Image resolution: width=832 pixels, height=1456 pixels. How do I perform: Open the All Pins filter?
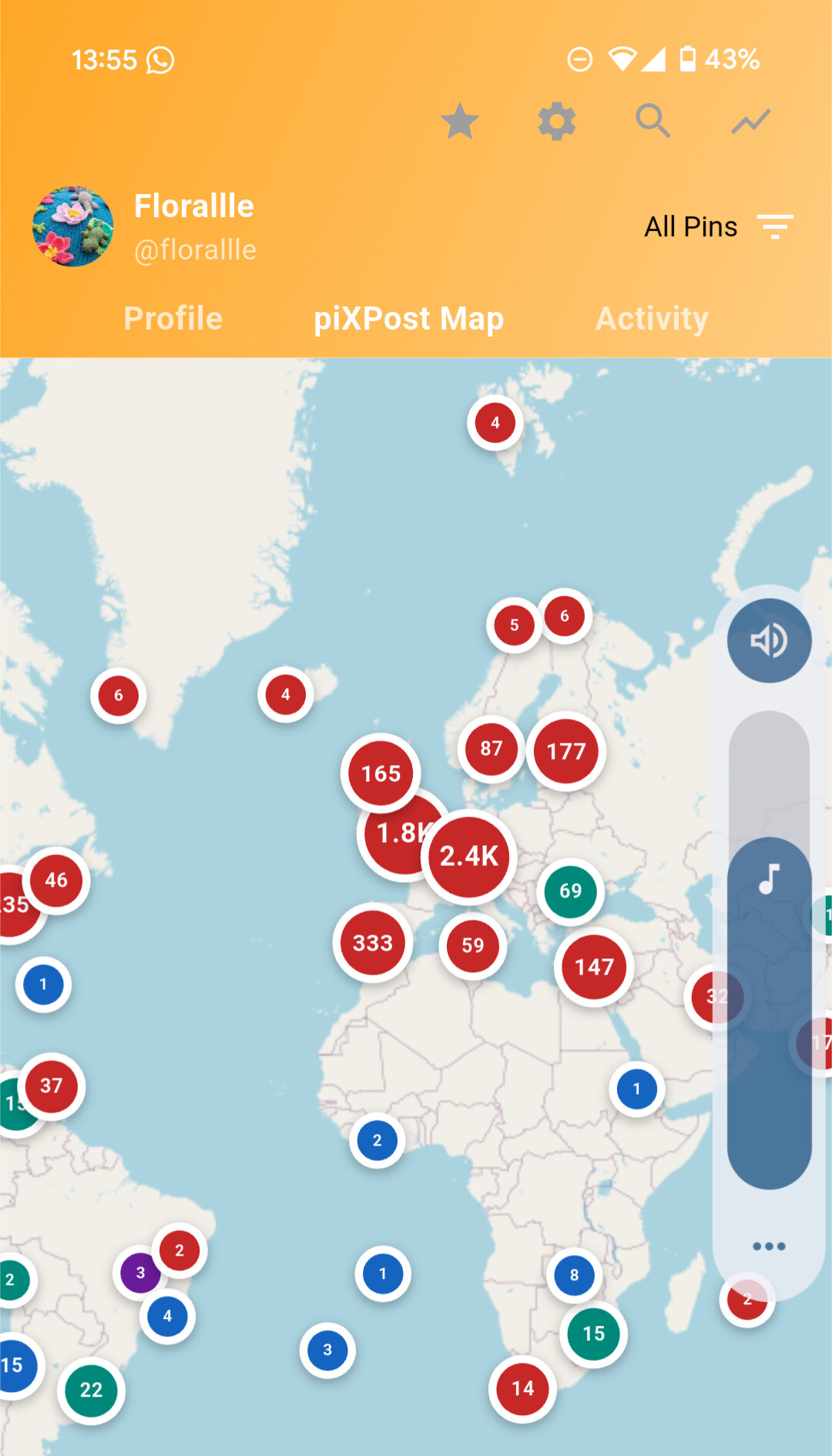(719, 226)
